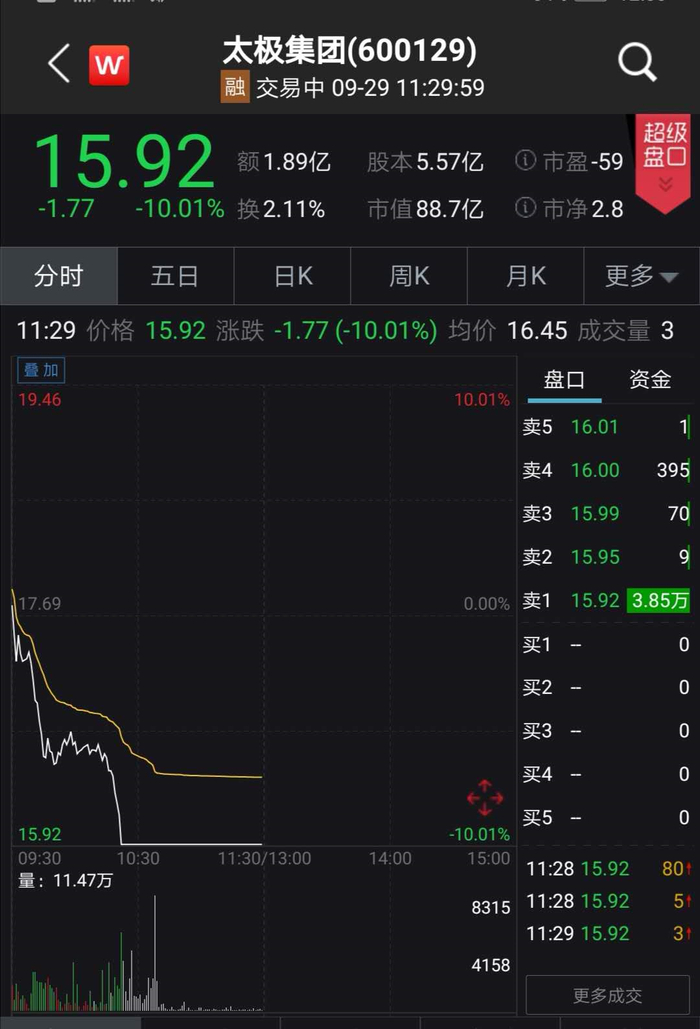Switch to the 盘口 tab
The image size is (700, 1029).
click(x=564, y=380)
